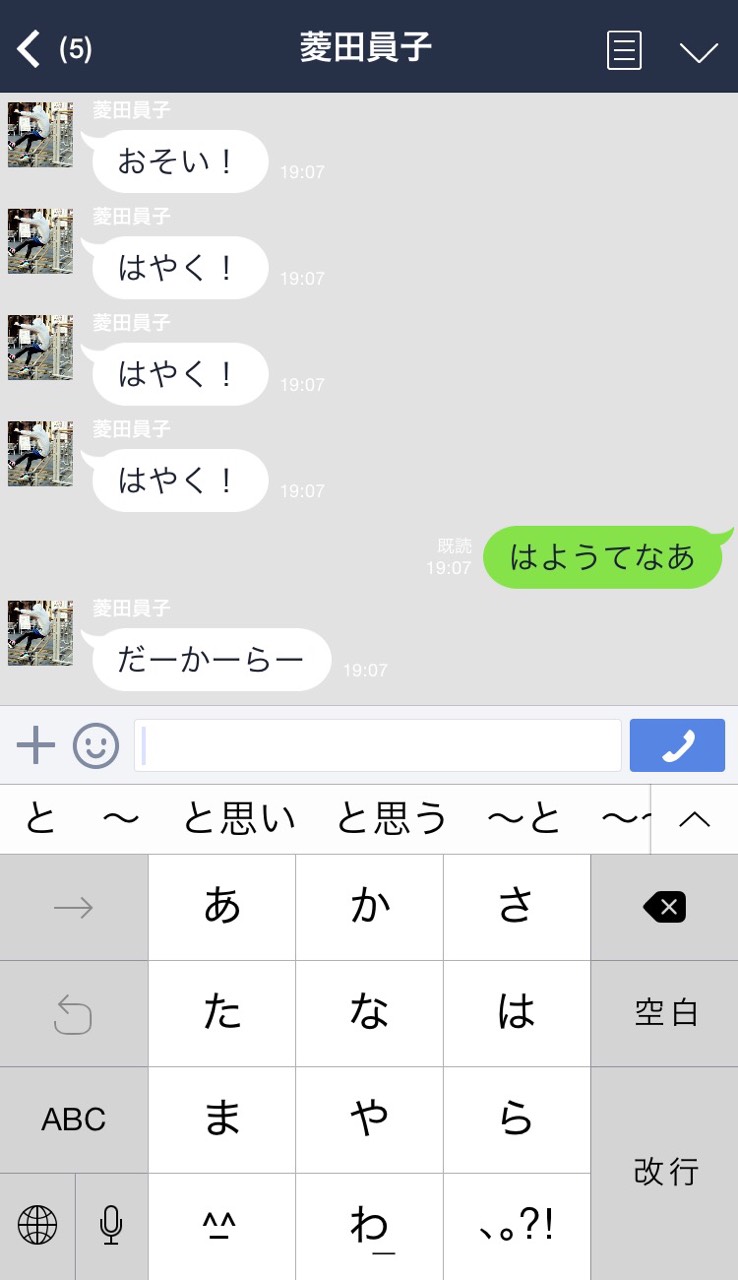Start a voice call with the phone button
Screen dimensions: 738x1280
click(x=677, y=745)
